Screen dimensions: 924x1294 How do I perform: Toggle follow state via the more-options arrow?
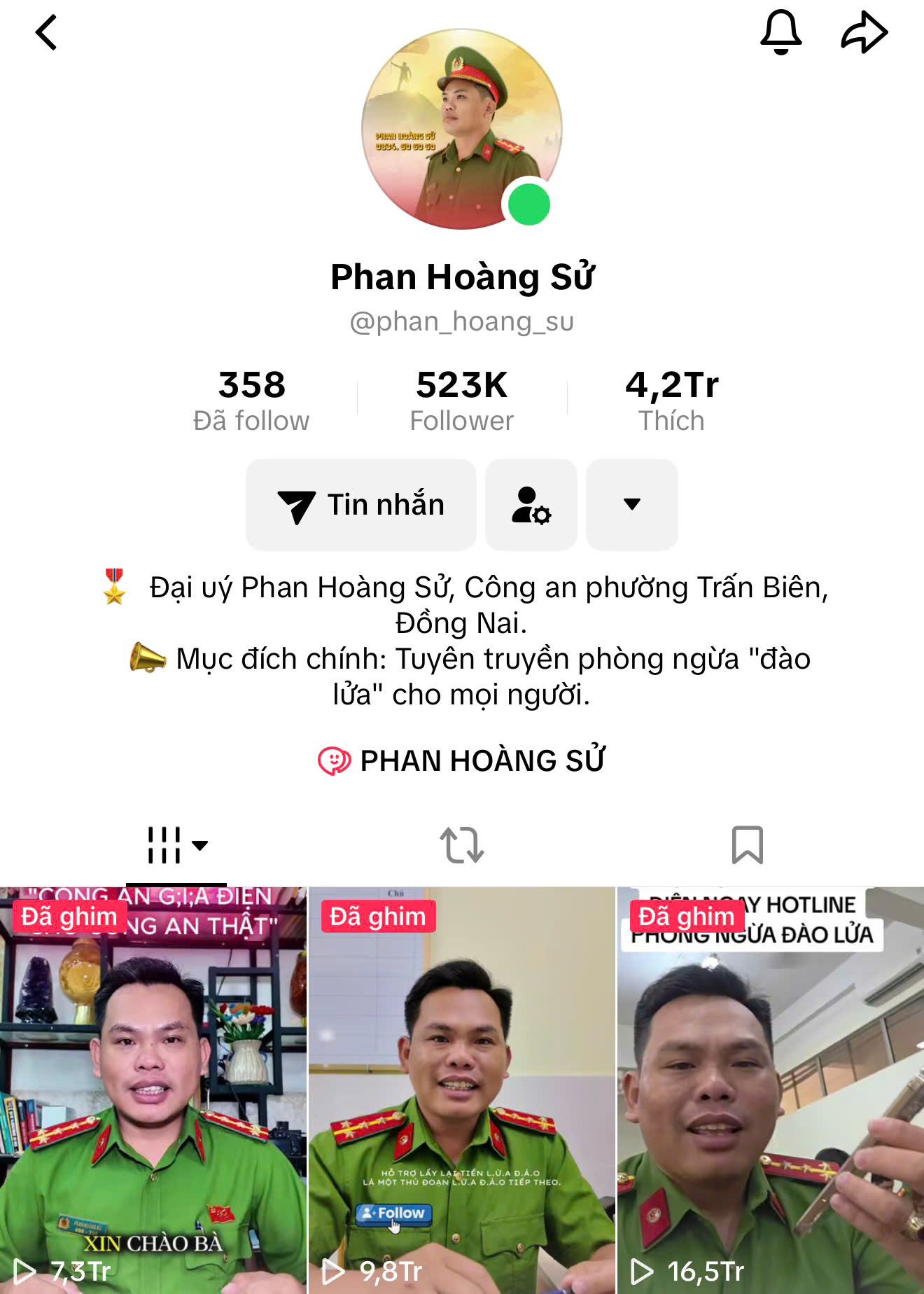coord(631,506)
